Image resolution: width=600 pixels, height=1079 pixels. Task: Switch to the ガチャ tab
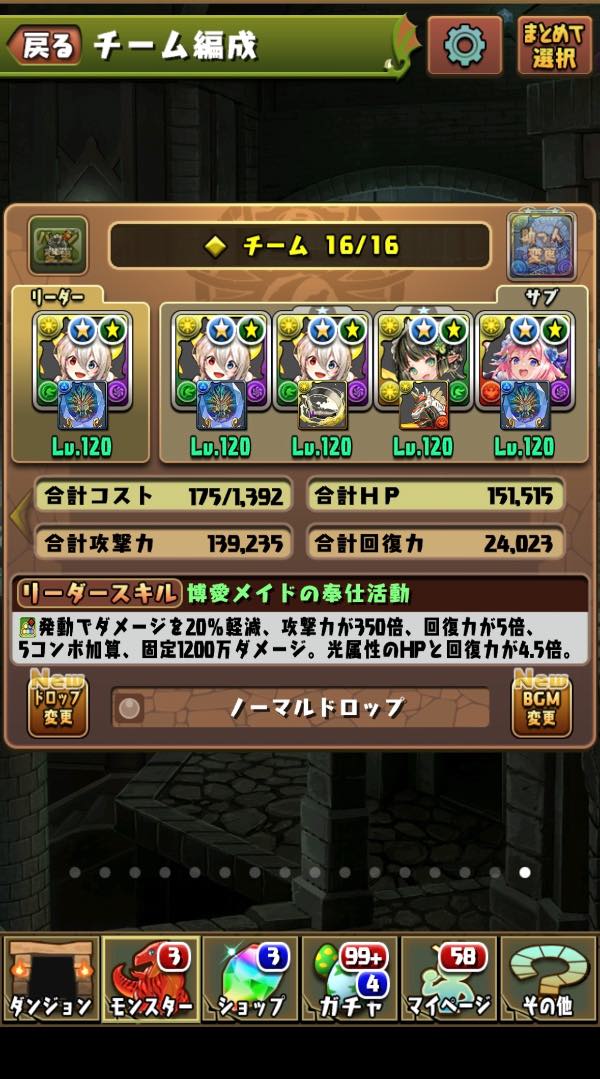point(350,979)
